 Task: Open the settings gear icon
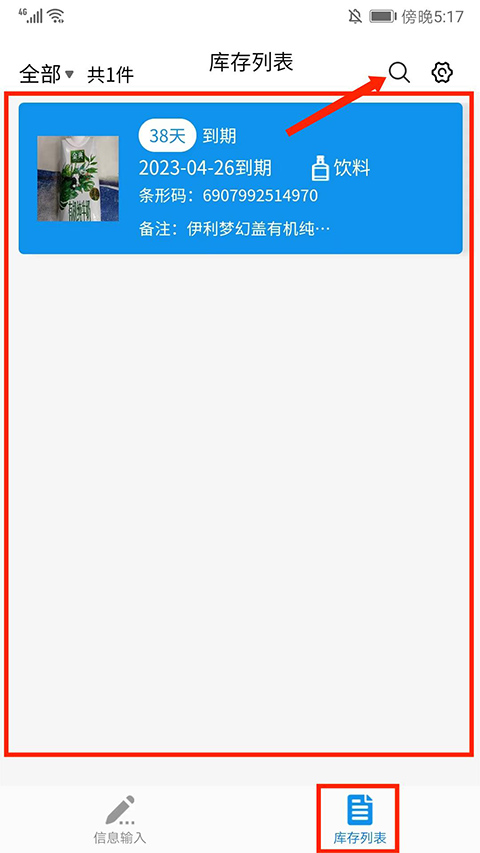(x=442, y=73)
